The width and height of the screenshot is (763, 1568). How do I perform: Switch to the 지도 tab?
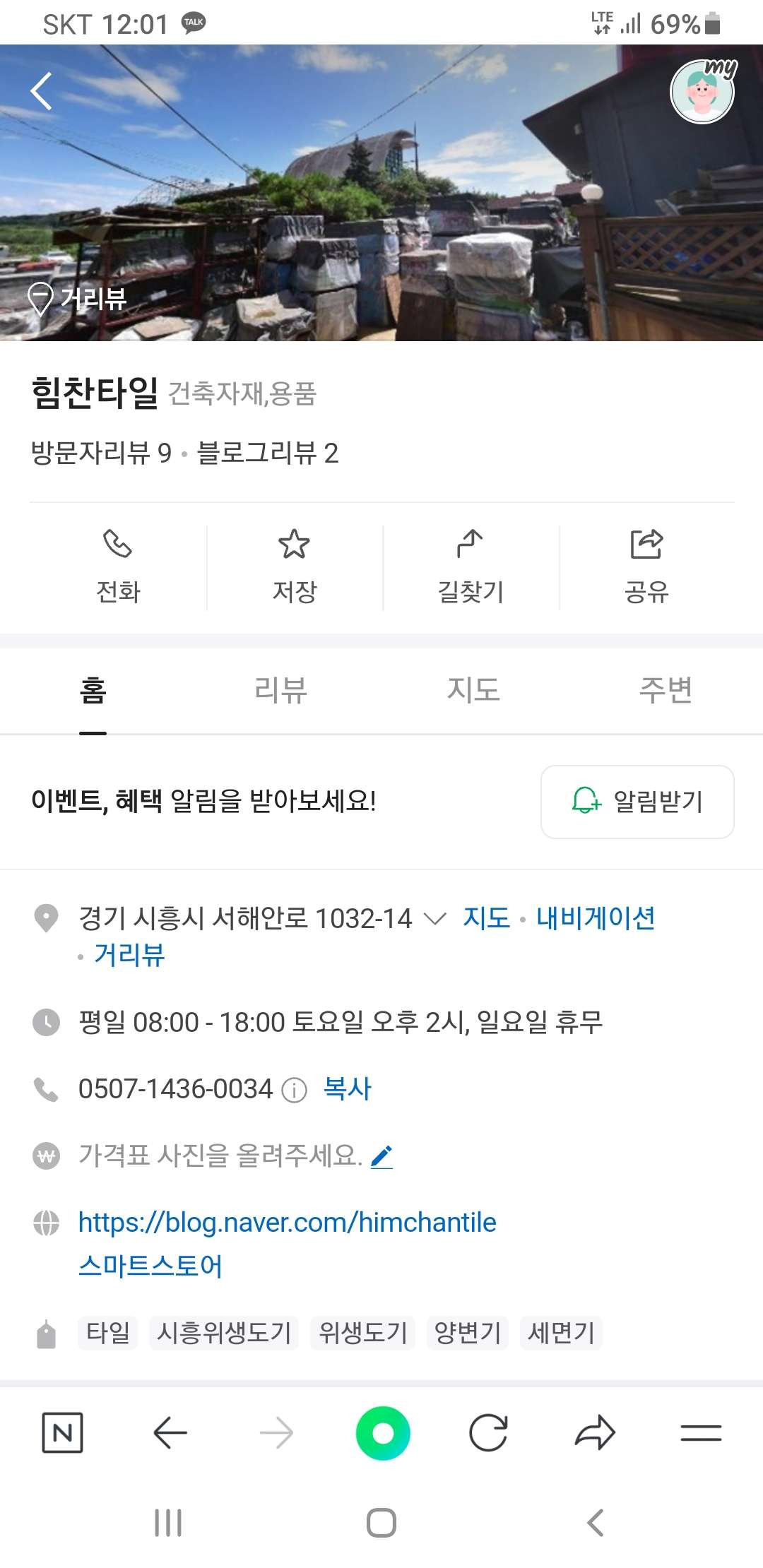pyautogui.click(x=473, y=690)
